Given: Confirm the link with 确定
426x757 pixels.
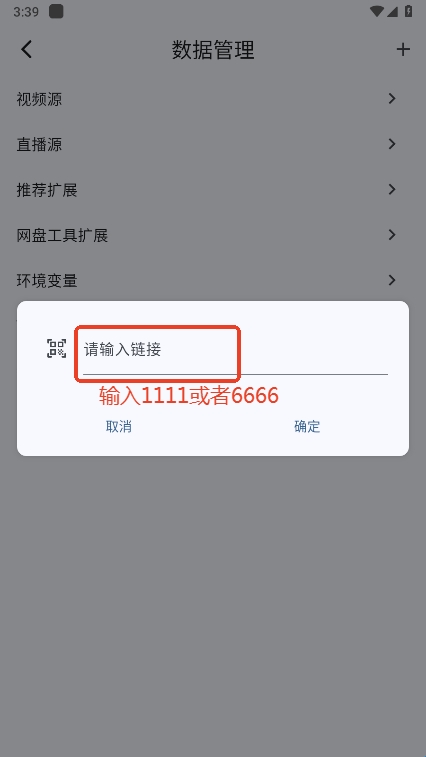Looking at the screenshot, I should click(307, 427).
